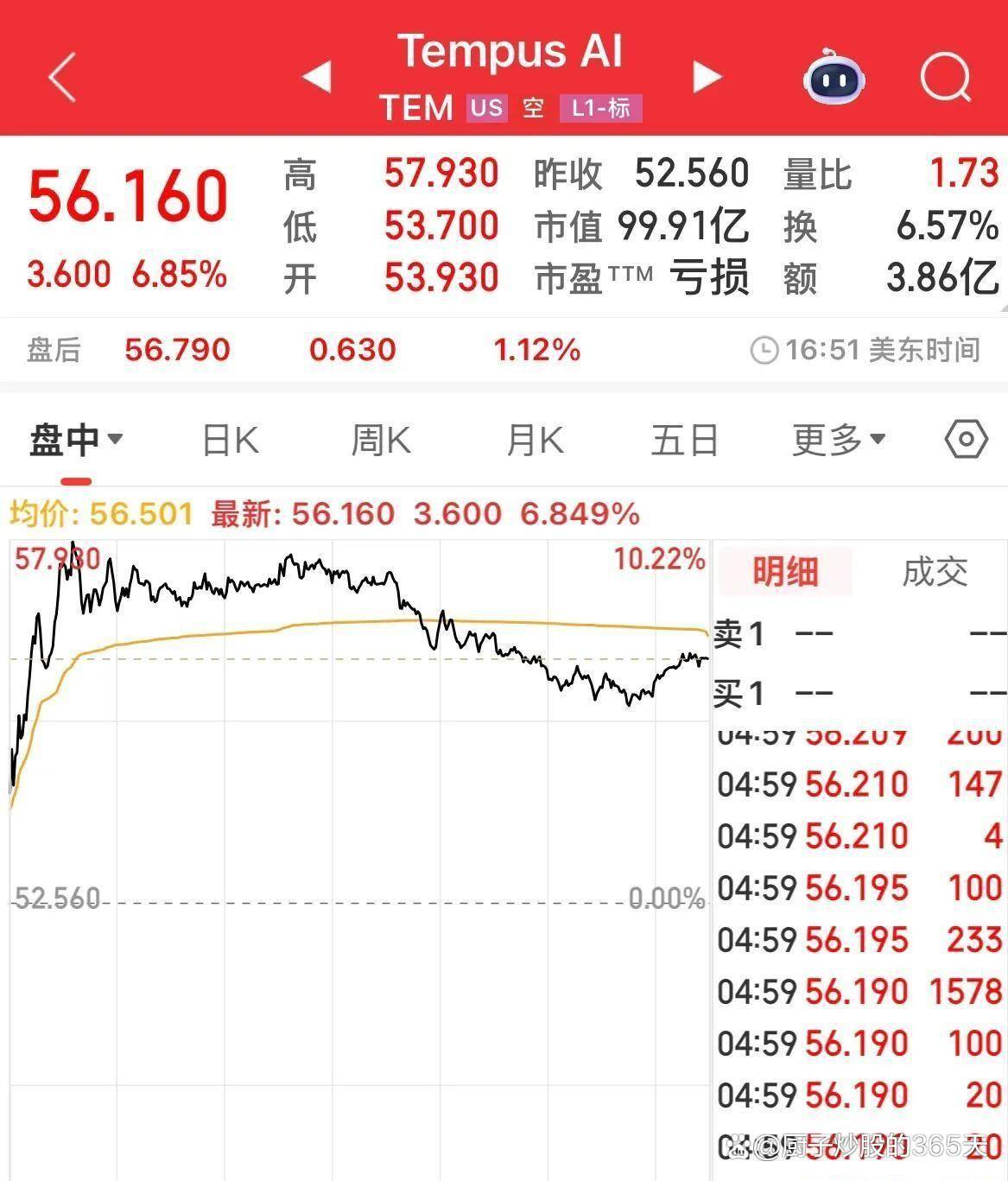
Task: Switch to the 日K chart tab
Action: [x=230, y=441]
